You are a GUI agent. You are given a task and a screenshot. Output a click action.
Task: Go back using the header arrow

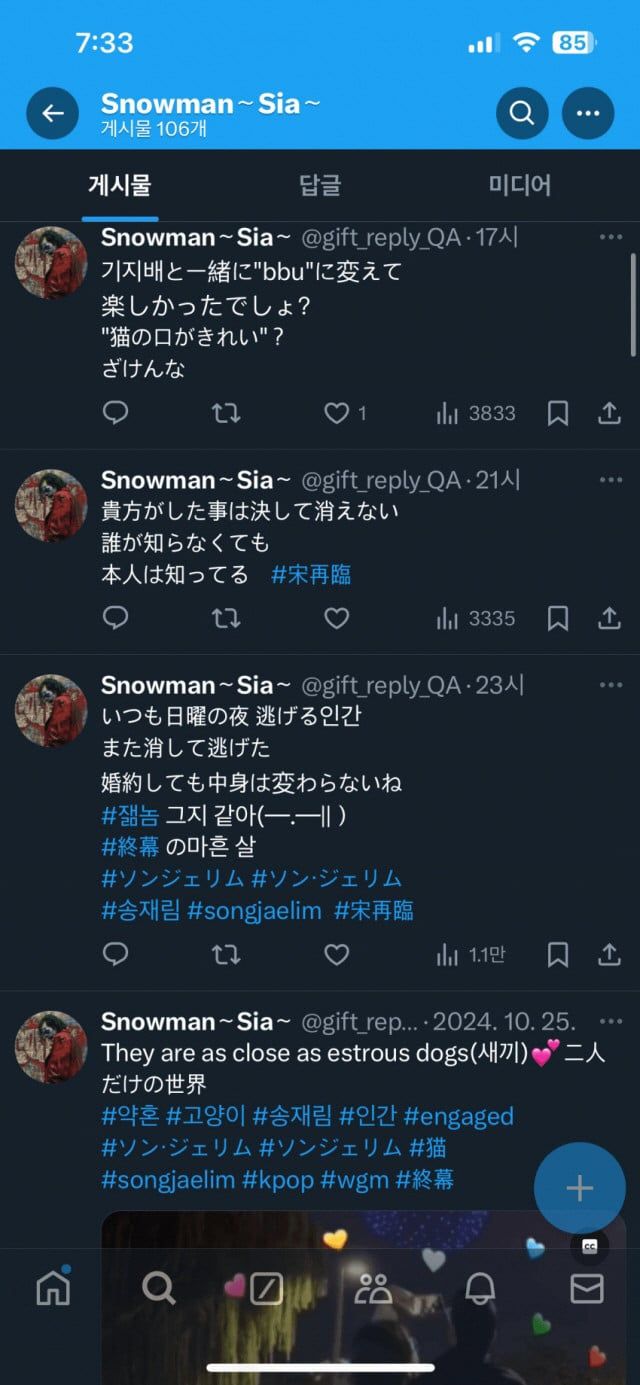[x=52, y=113]
